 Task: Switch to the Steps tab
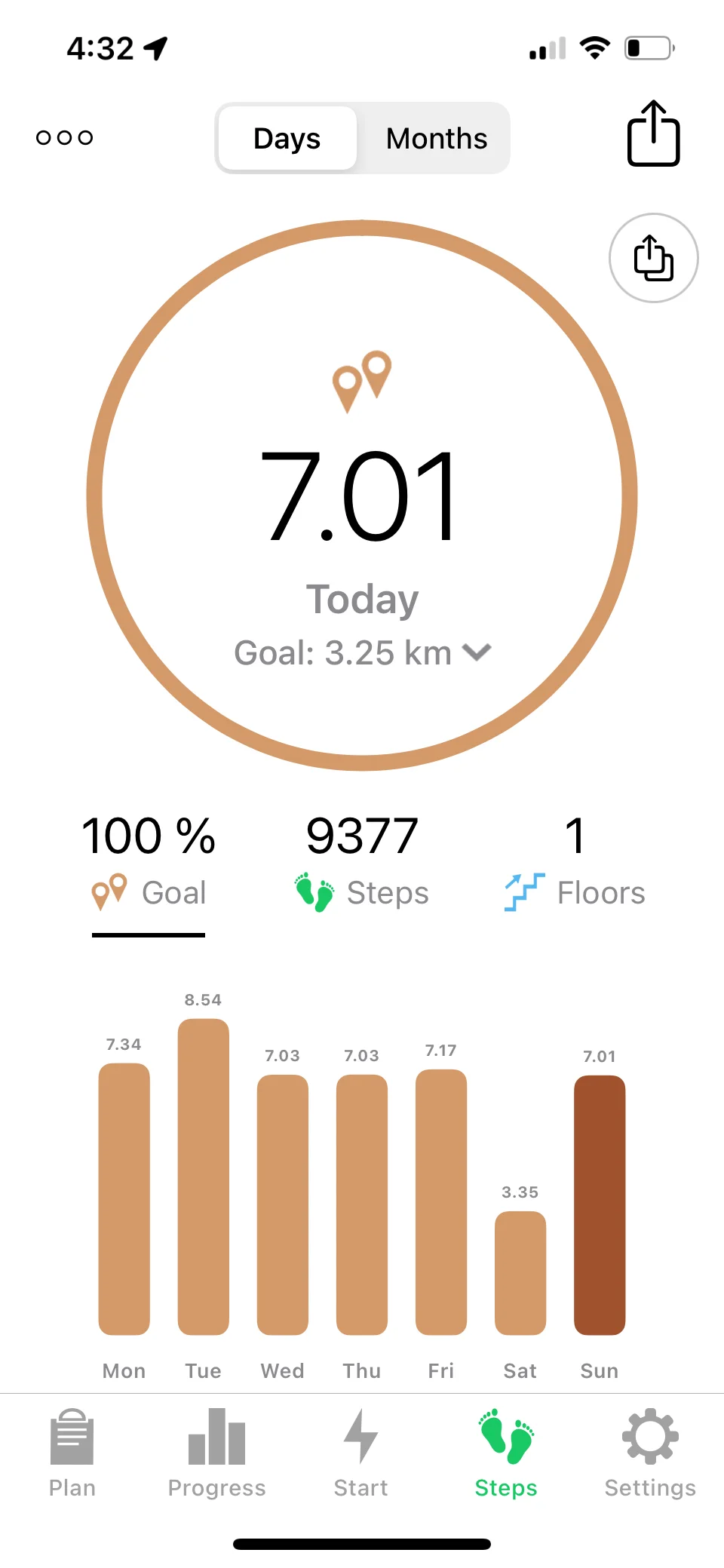506,1453
